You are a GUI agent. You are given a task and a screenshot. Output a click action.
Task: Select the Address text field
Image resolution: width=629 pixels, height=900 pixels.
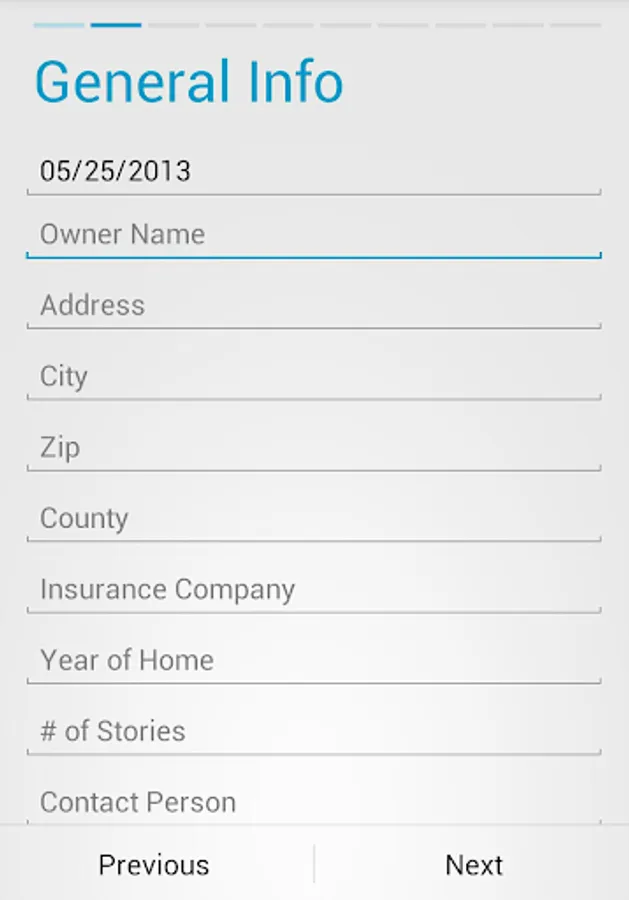314,305
